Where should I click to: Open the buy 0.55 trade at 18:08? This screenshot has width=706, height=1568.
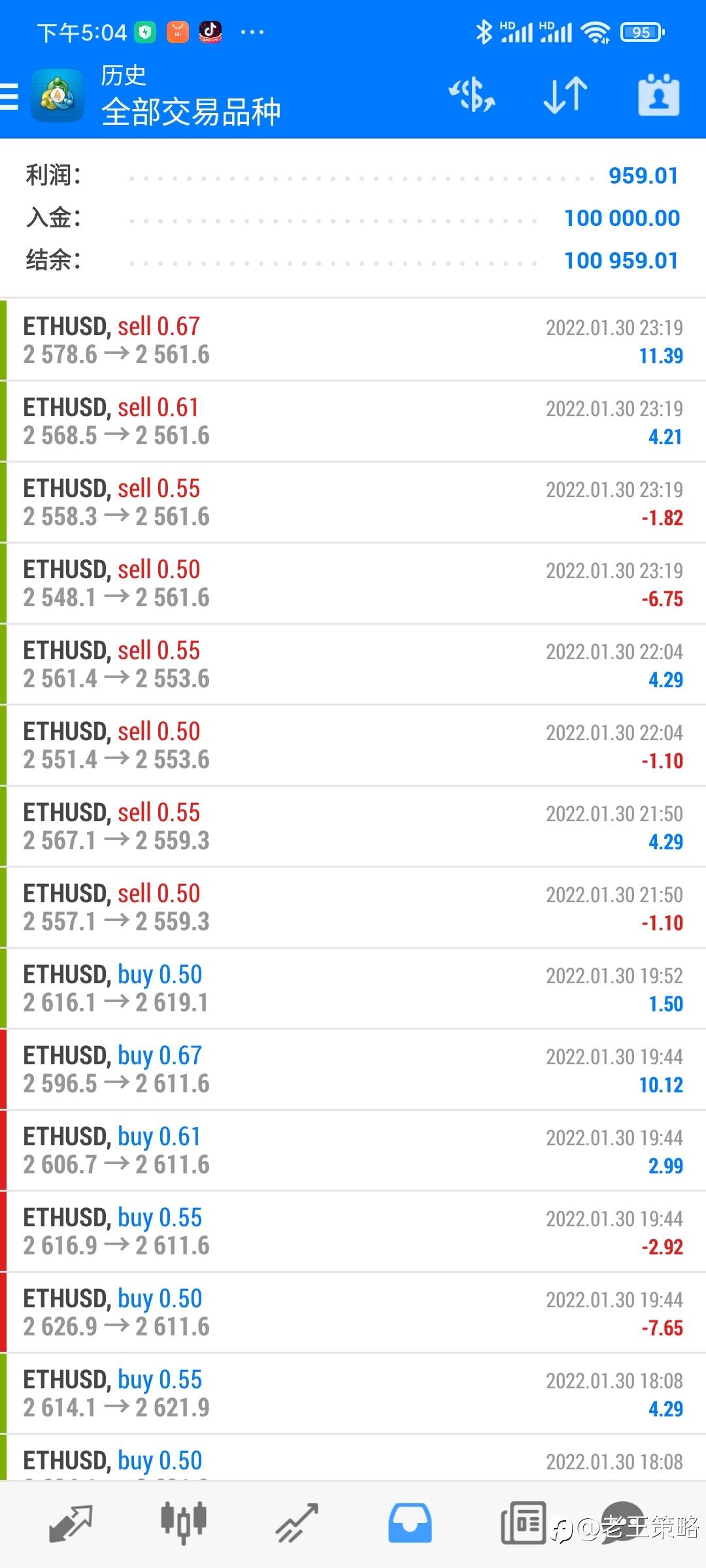(x=353, y=1394)
